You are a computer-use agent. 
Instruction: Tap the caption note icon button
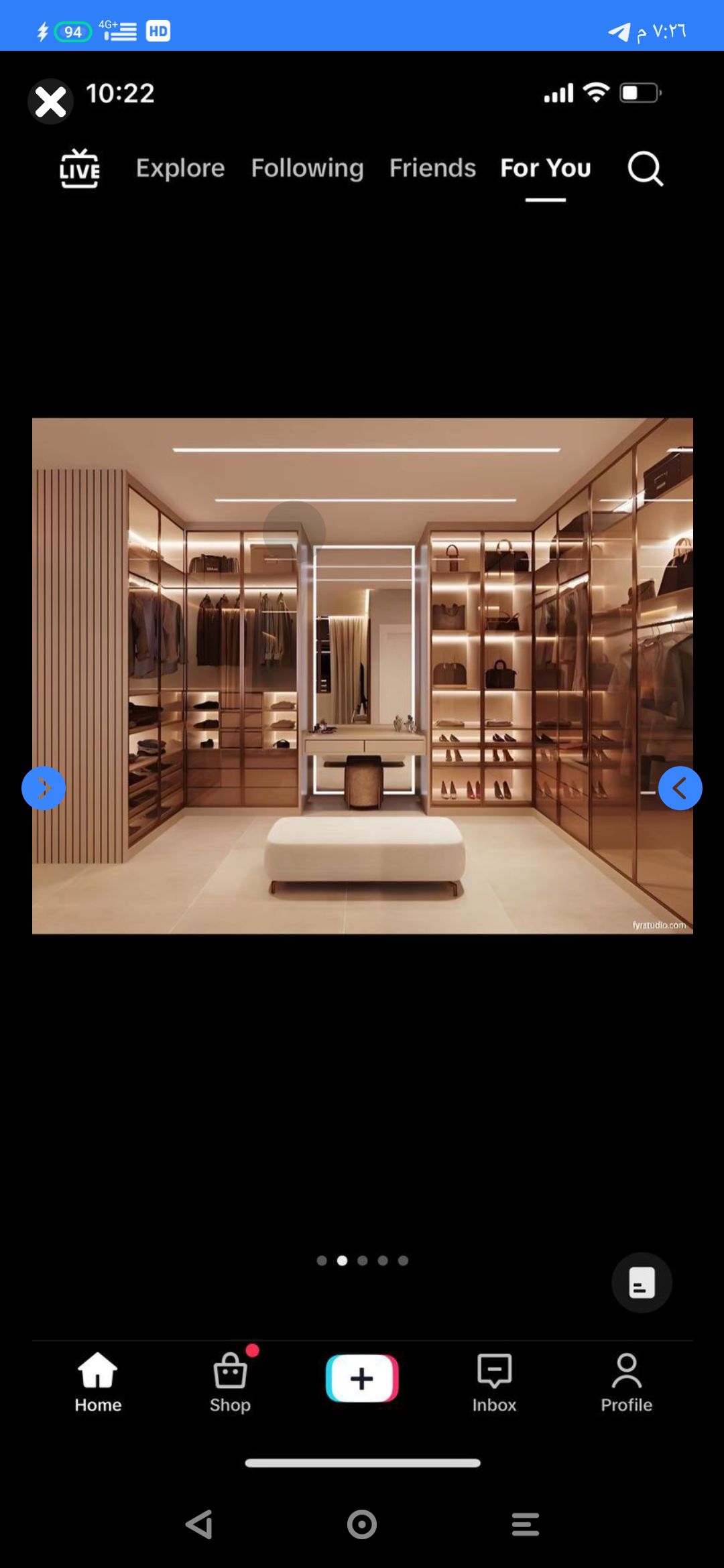[642, 1283]
